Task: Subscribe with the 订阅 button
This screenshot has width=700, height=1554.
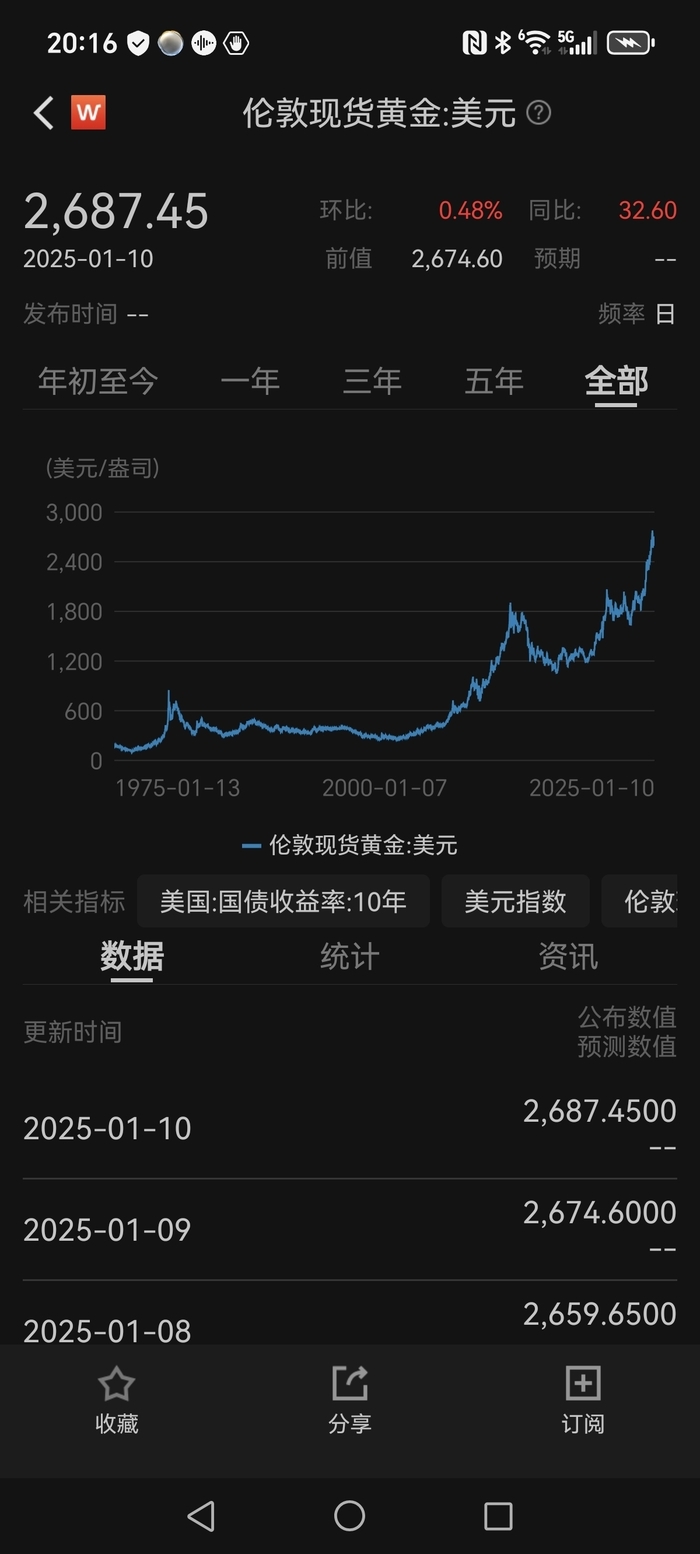Action: [x=583, y=1400]
